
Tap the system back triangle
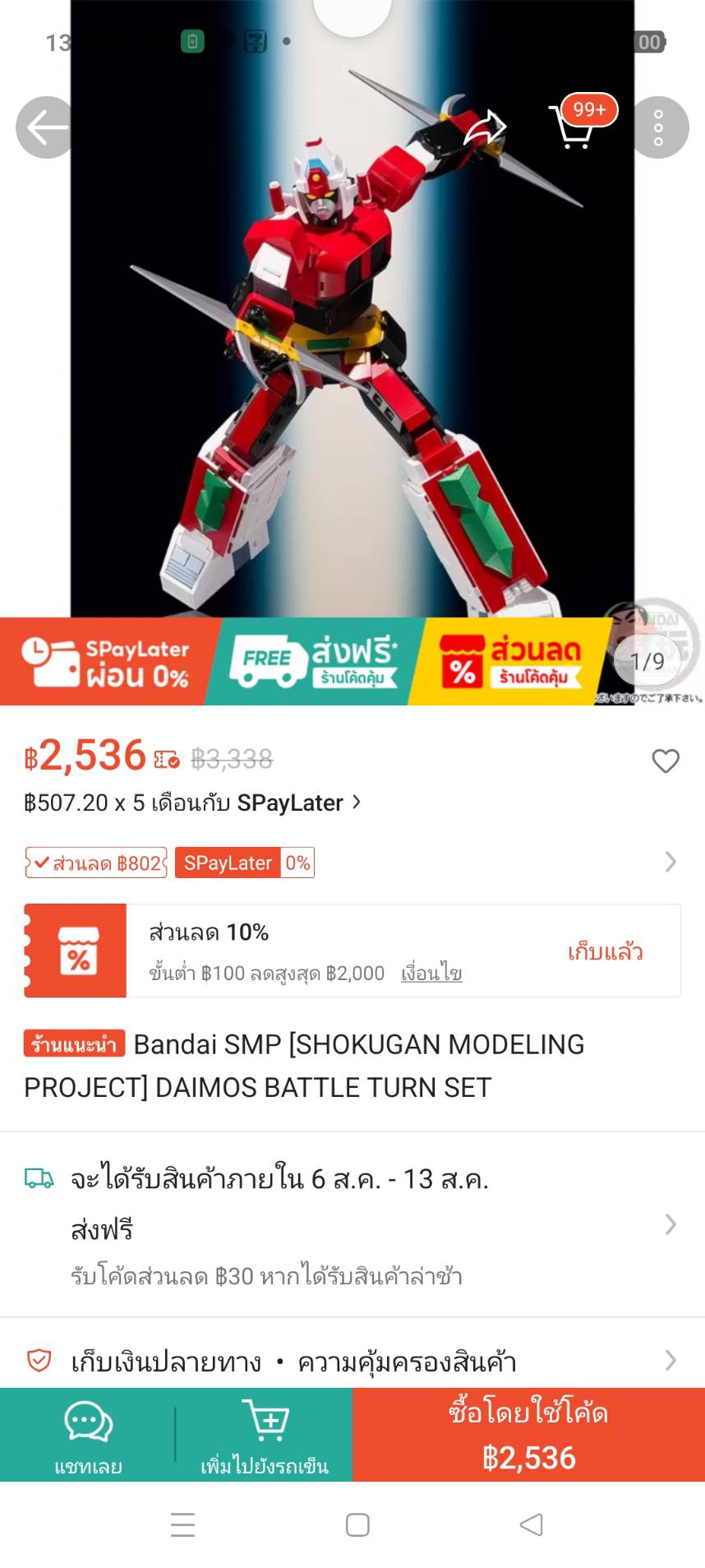point(532,1524)
